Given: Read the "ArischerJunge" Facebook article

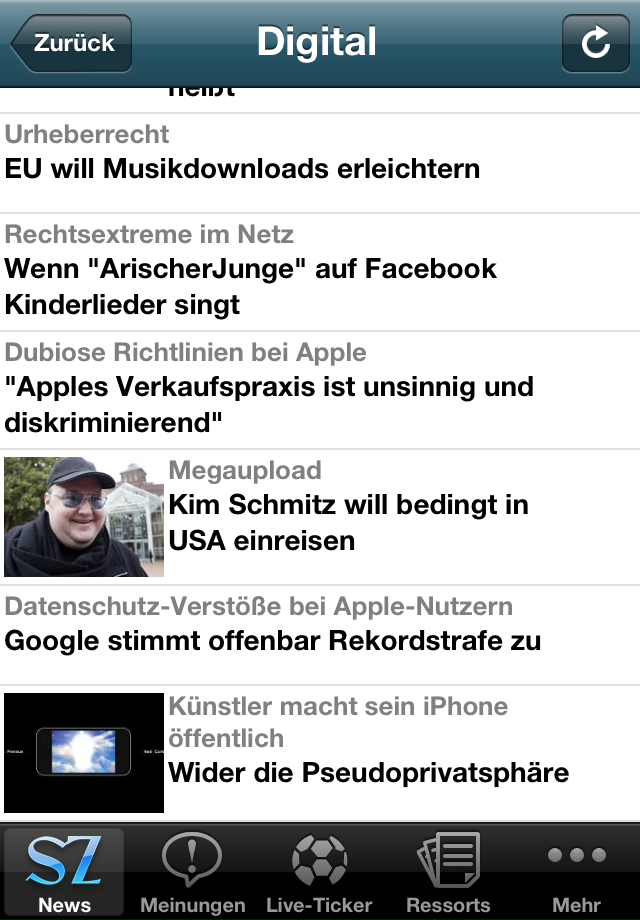Looking at the screenshot, I should [250, 285].
